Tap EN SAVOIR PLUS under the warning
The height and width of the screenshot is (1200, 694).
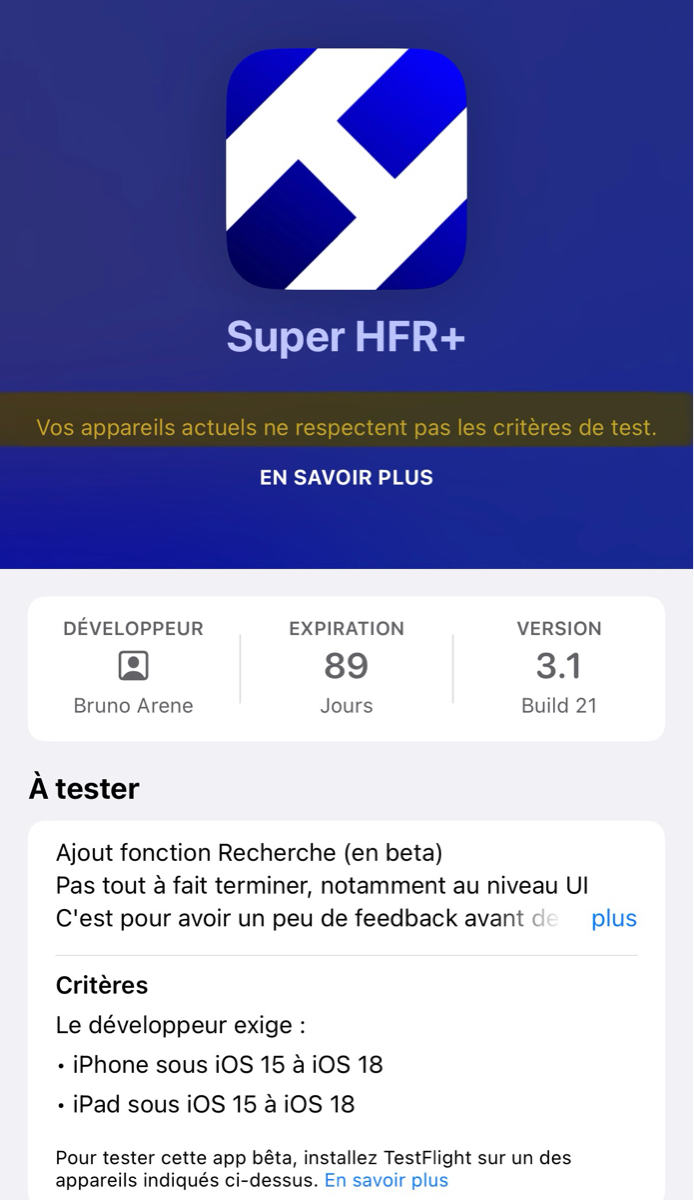pos(346,478)
